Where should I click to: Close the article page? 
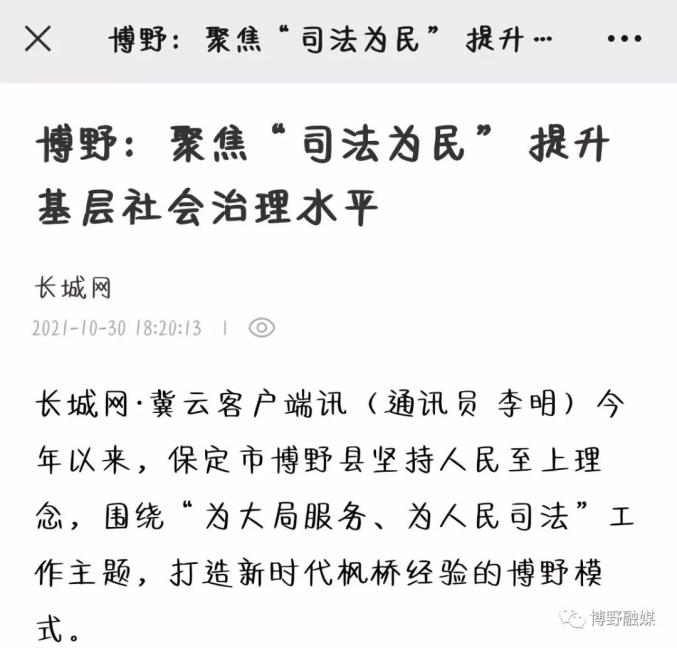click(38, 38)
